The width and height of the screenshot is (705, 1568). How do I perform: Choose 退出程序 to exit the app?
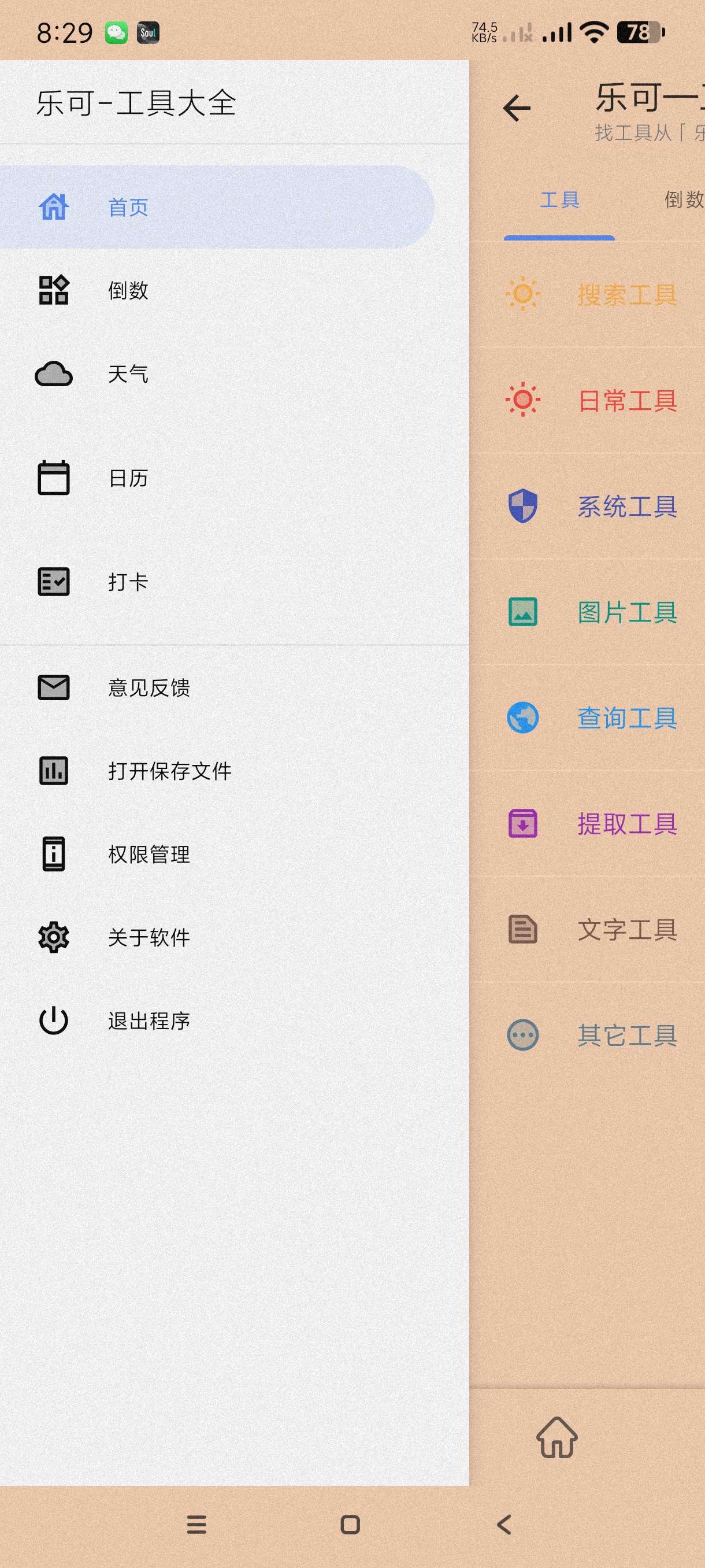(149, 1021)
